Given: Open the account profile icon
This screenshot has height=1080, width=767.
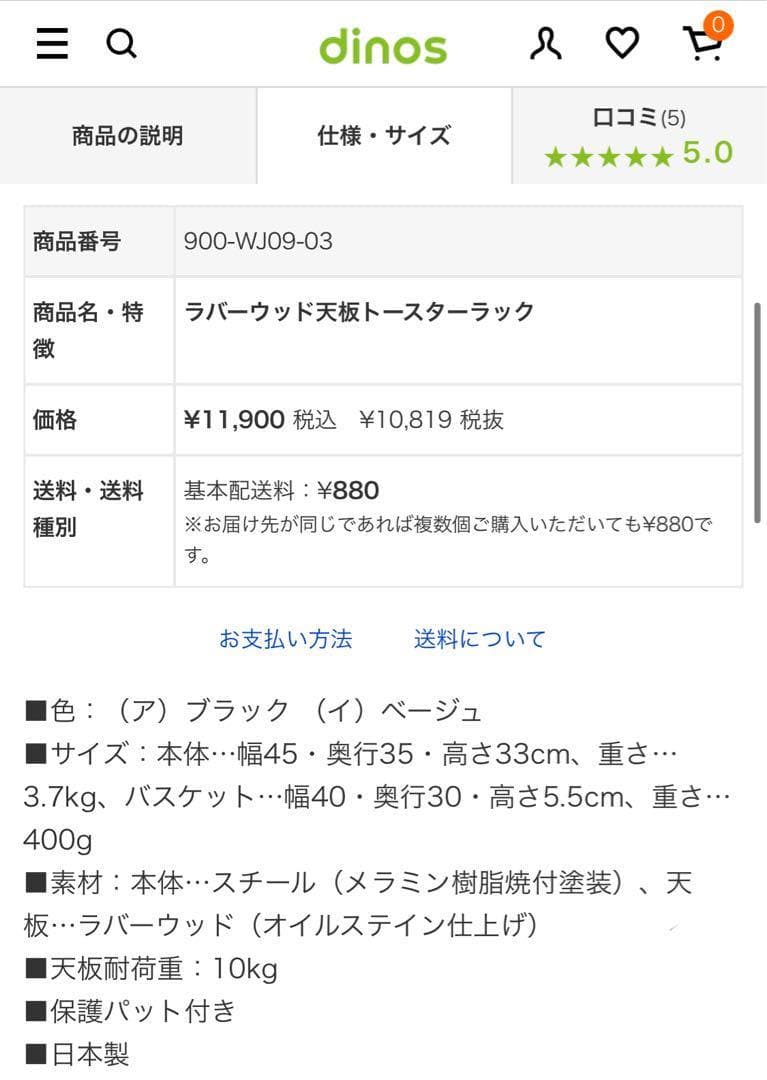Looking at the screenshot, I should tap(545, 44).
